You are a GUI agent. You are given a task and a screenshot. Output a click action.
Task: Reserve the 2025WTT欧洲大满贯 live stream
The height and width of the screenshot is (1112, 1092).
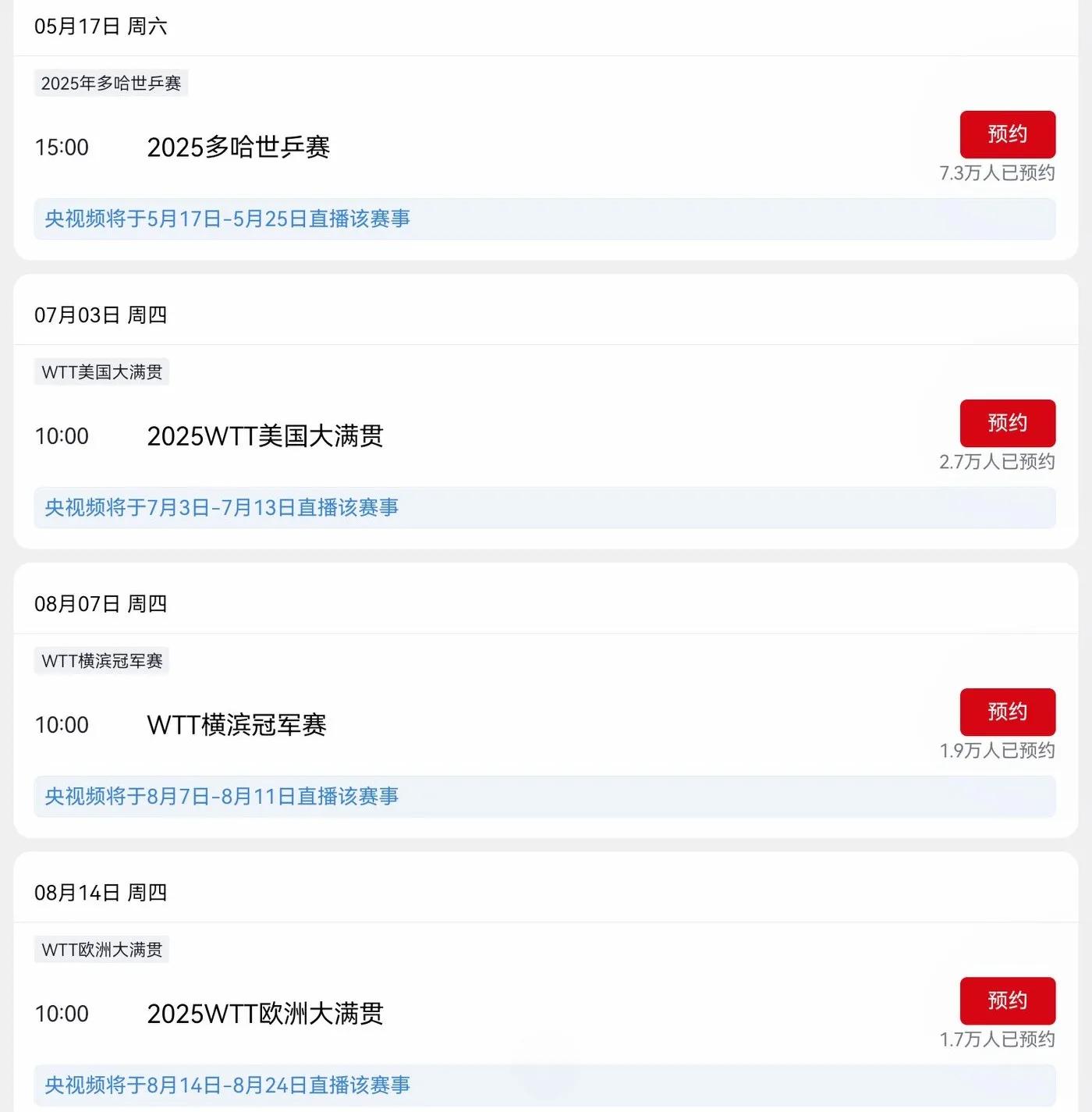tap(1007, 1000)
